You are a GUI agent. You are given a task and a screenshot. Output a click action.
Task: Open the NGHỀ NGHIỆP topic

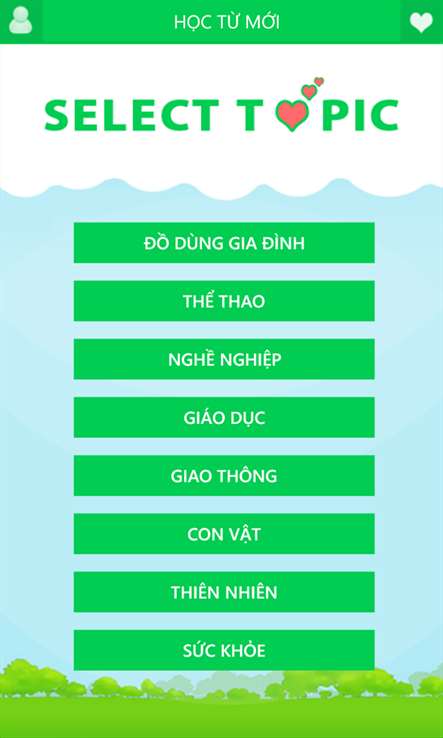click(224, 359)
